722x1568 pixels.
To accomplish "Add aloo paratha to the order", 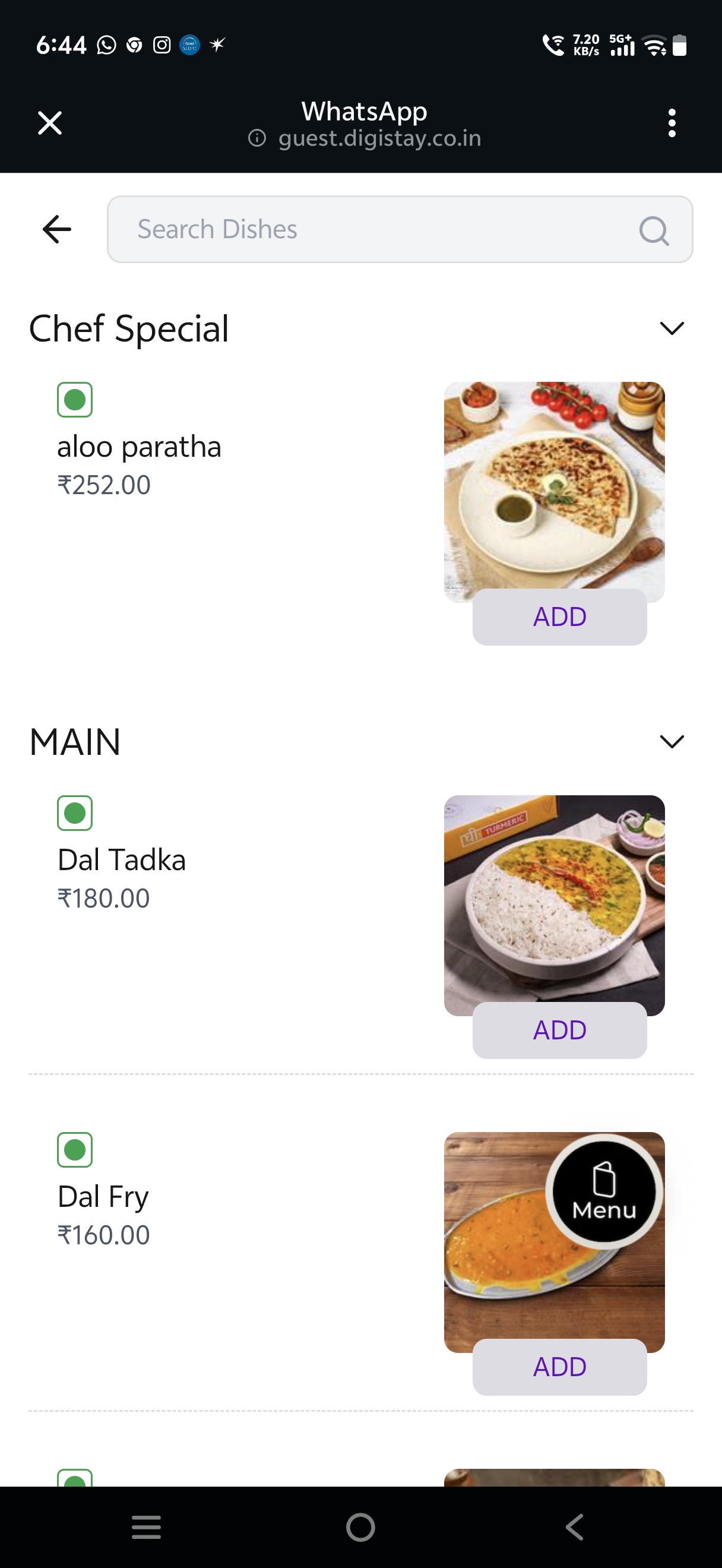I will tap(558, 616).
